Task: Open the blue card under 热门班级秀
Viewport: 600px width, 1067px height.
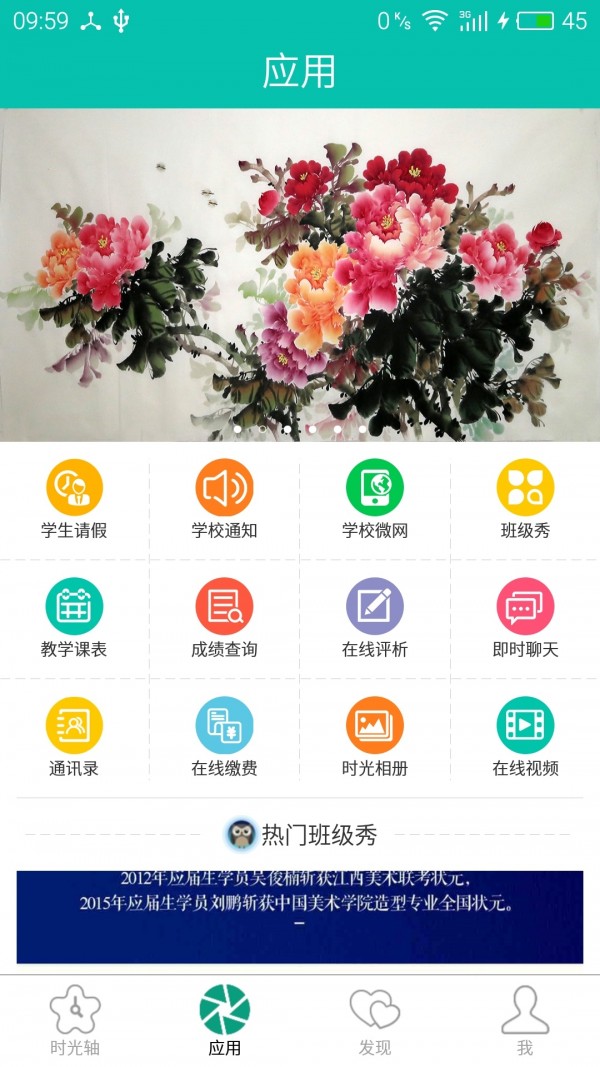Action: click(x=300, y=916)
